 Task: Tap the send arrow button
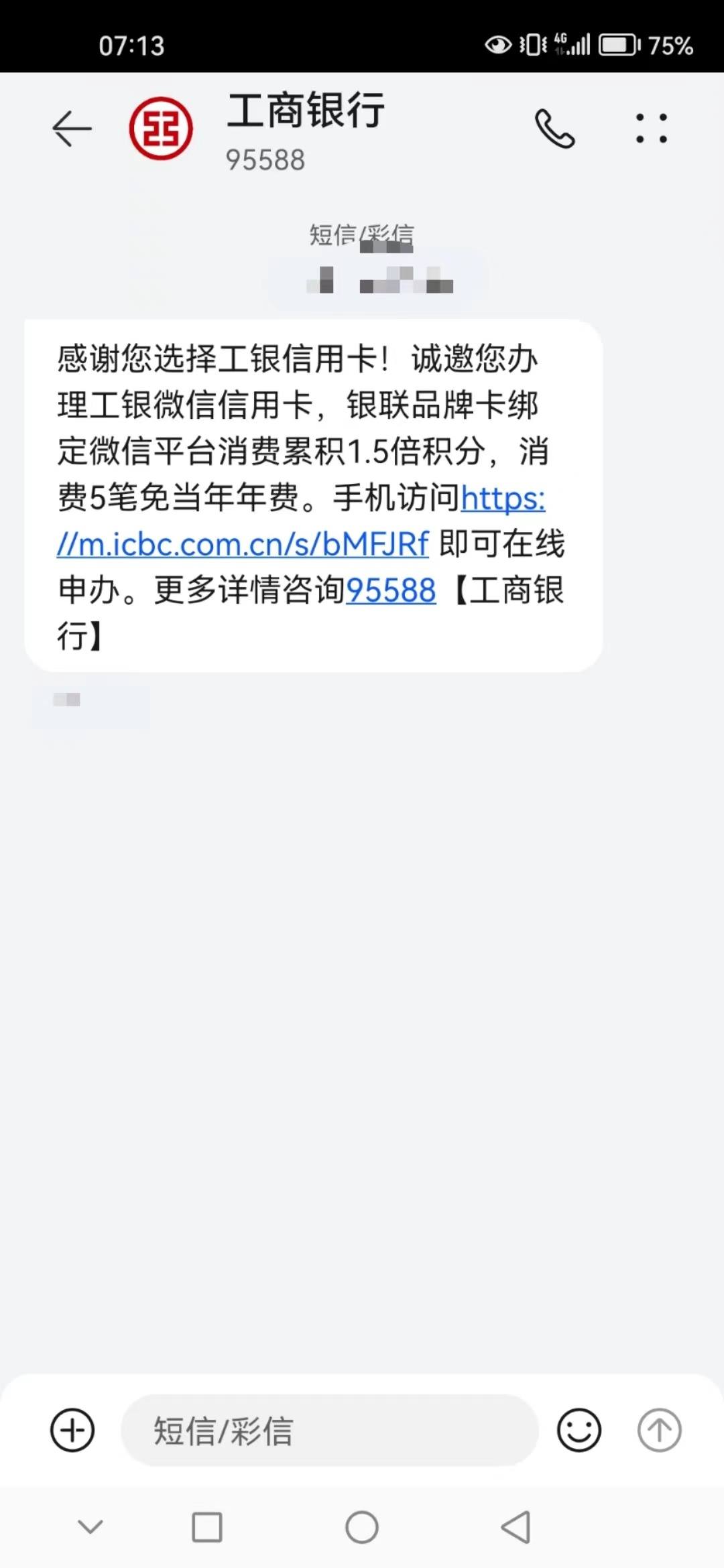[x=660, y=1431]
